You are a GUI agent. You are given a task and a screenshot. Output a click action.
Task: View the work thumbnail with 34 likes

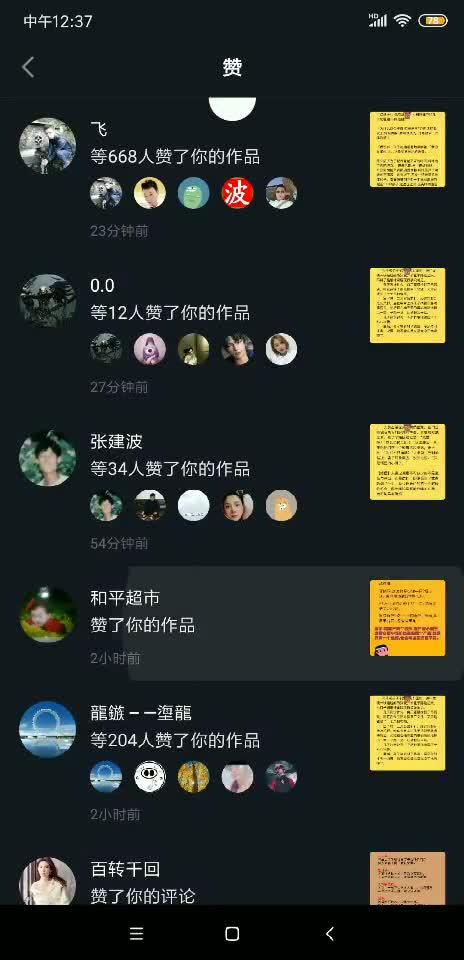coord(408,462)
